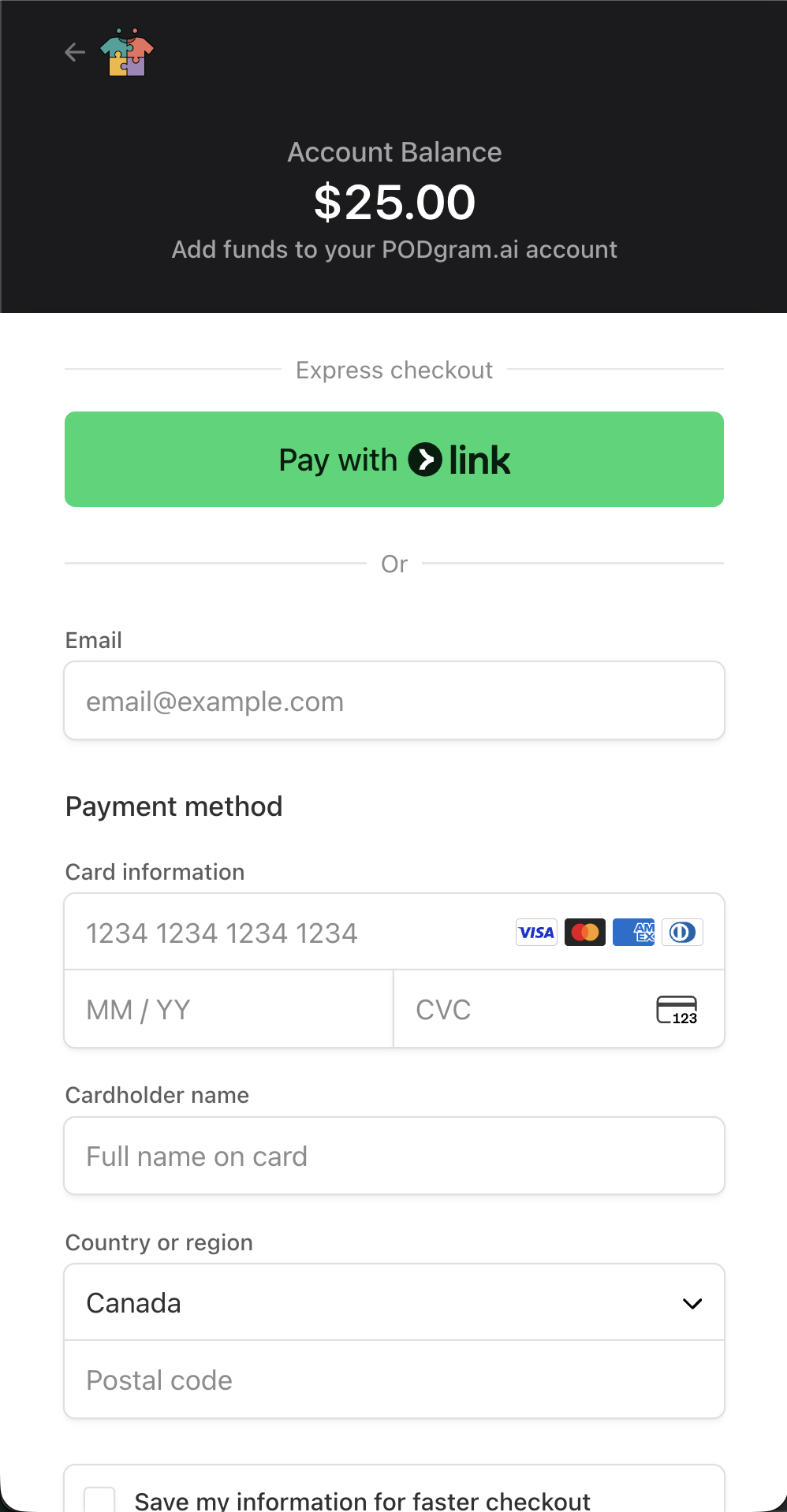Select the MM / YY expiry field
This screenshot has width=787, height=1512.
click(x=229, y=1010)
